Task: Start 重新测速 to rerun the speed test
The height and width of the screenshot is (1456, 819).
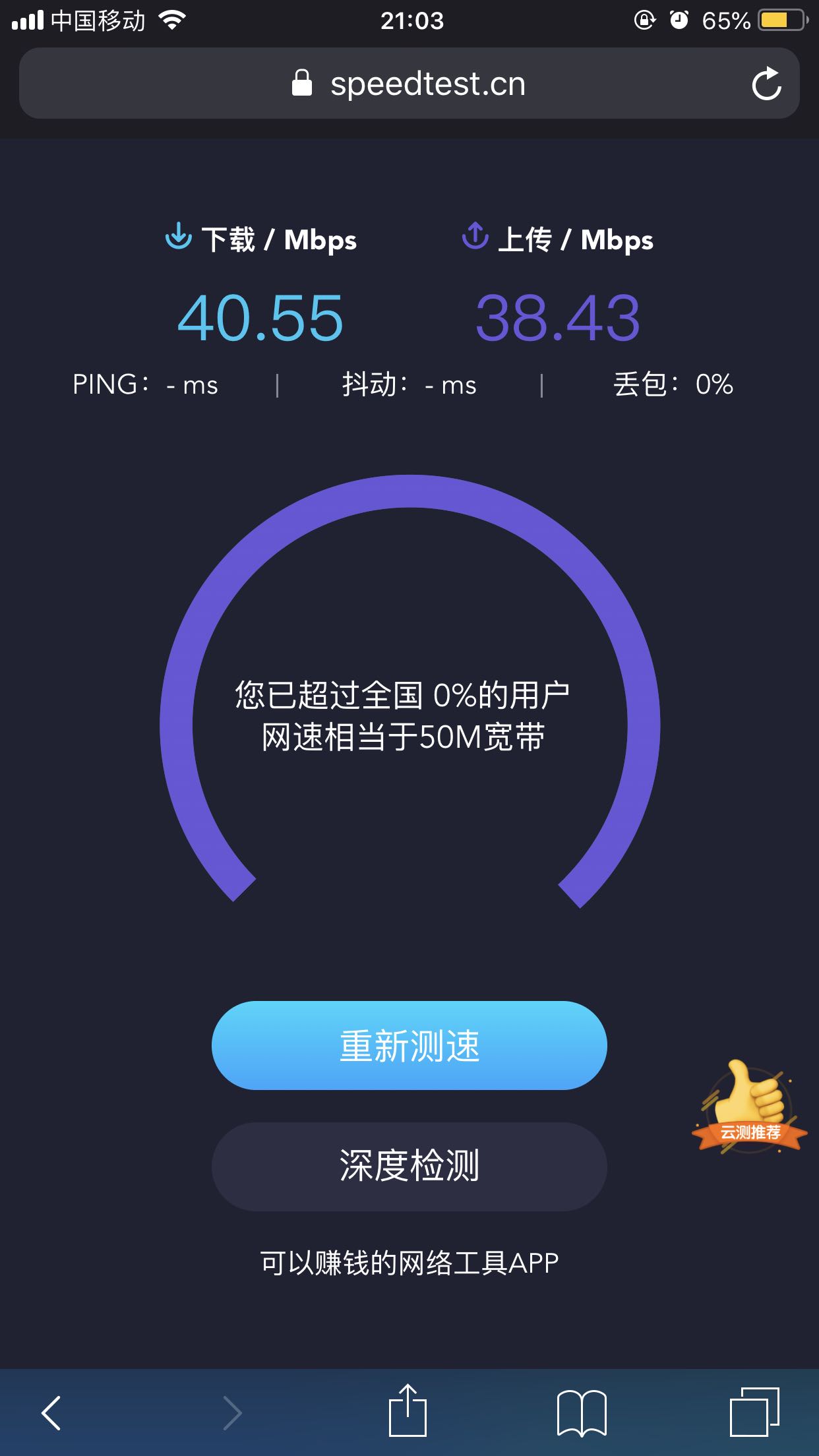Action: 409,1045
